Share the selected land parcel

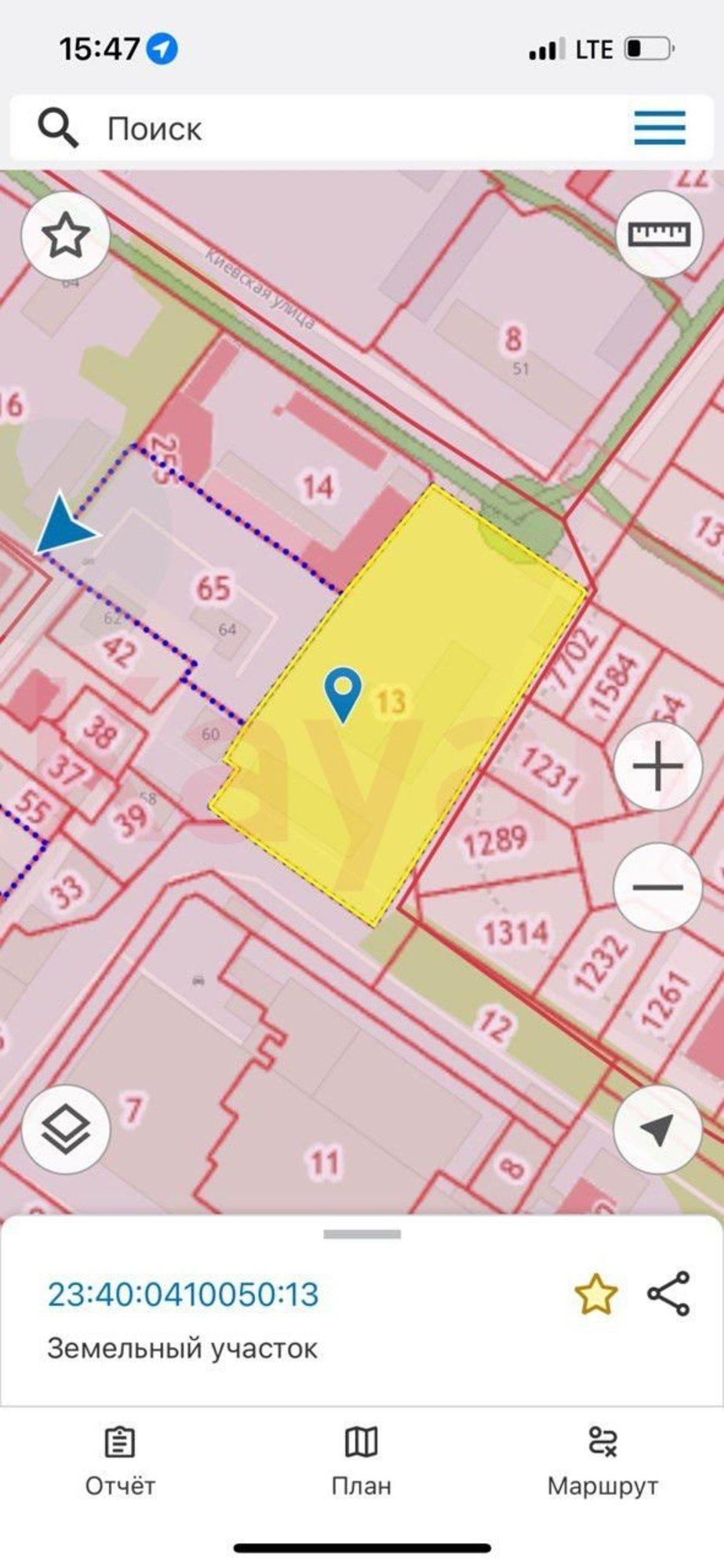tap(668, 1294)
